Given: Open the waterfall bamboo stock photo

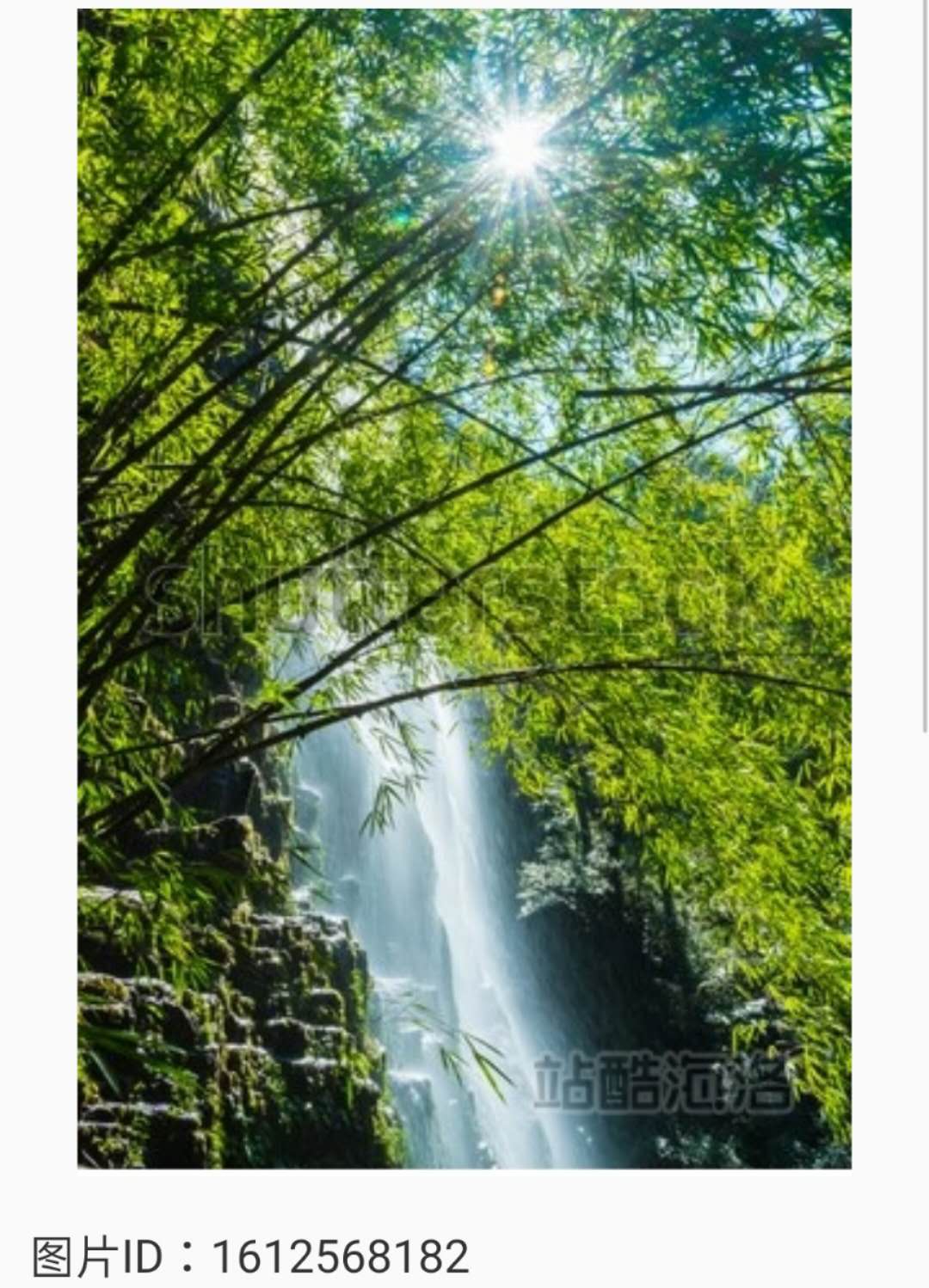Looking at the screenshot, I should (464, 588).
